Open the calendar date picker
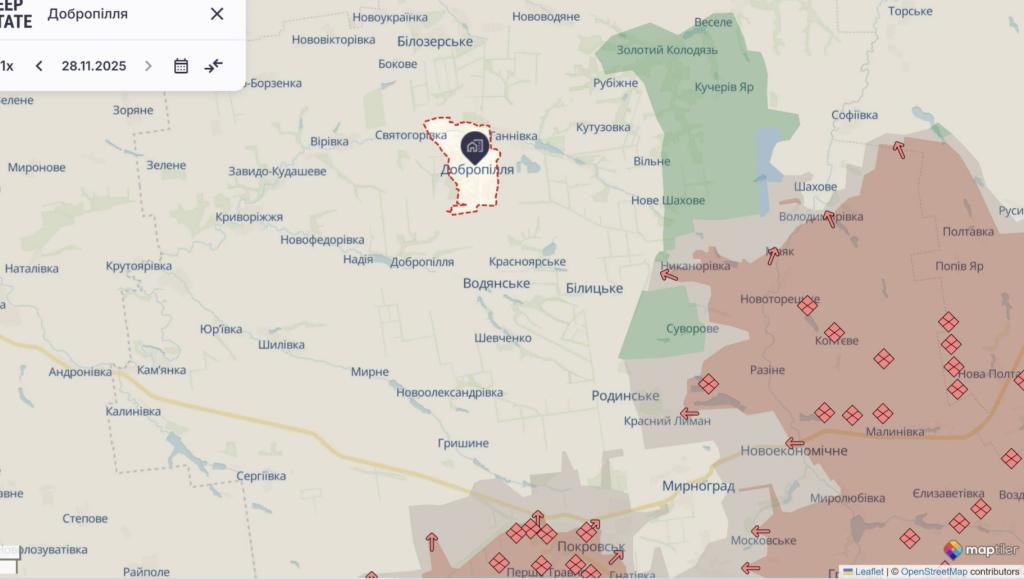This screenshot has height=579, width=1024. point(181,66)
